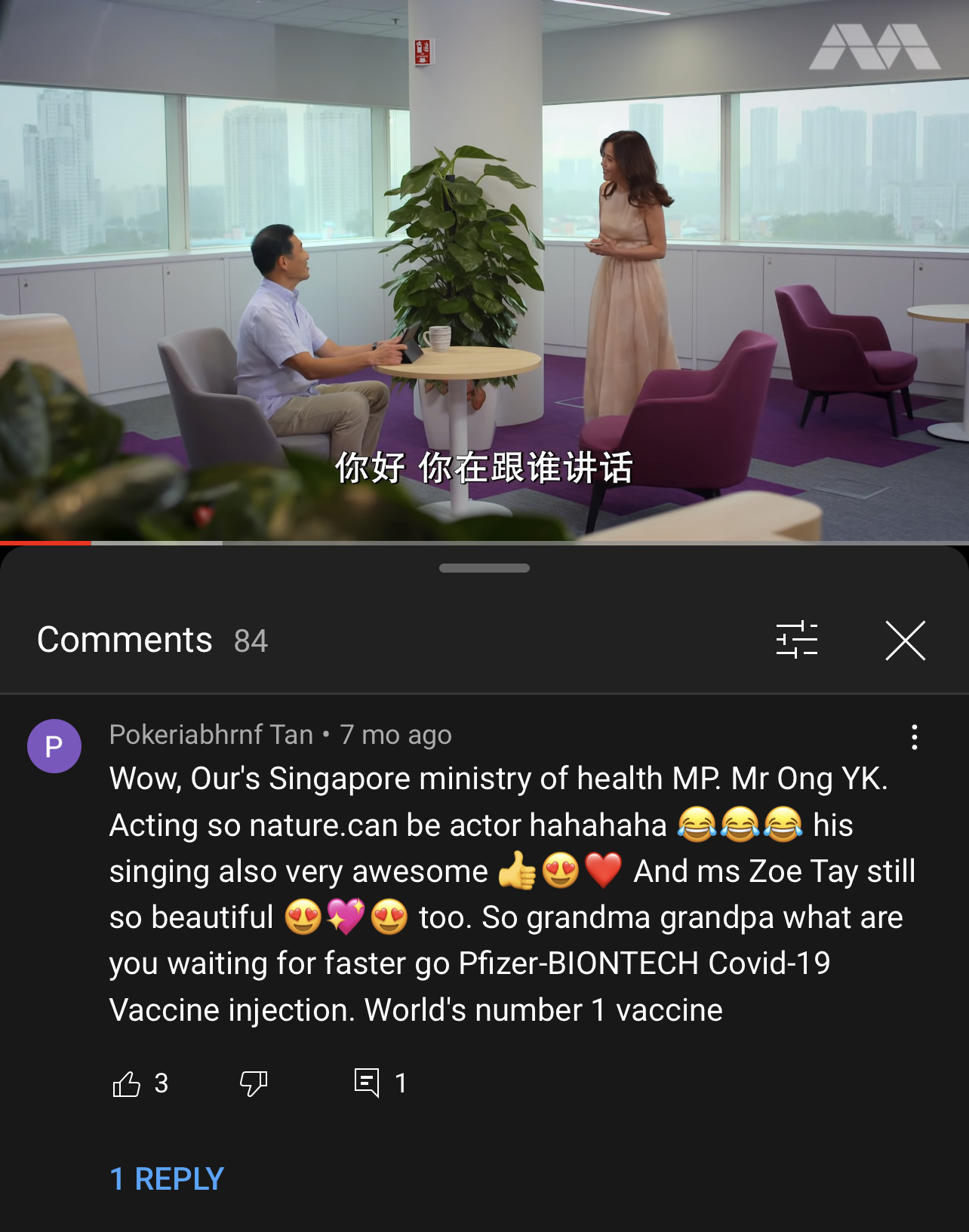View the 1 REPLY thread
This screenshot has width=969, height=1232.
pyautogui.click(x=167, y=1179)
